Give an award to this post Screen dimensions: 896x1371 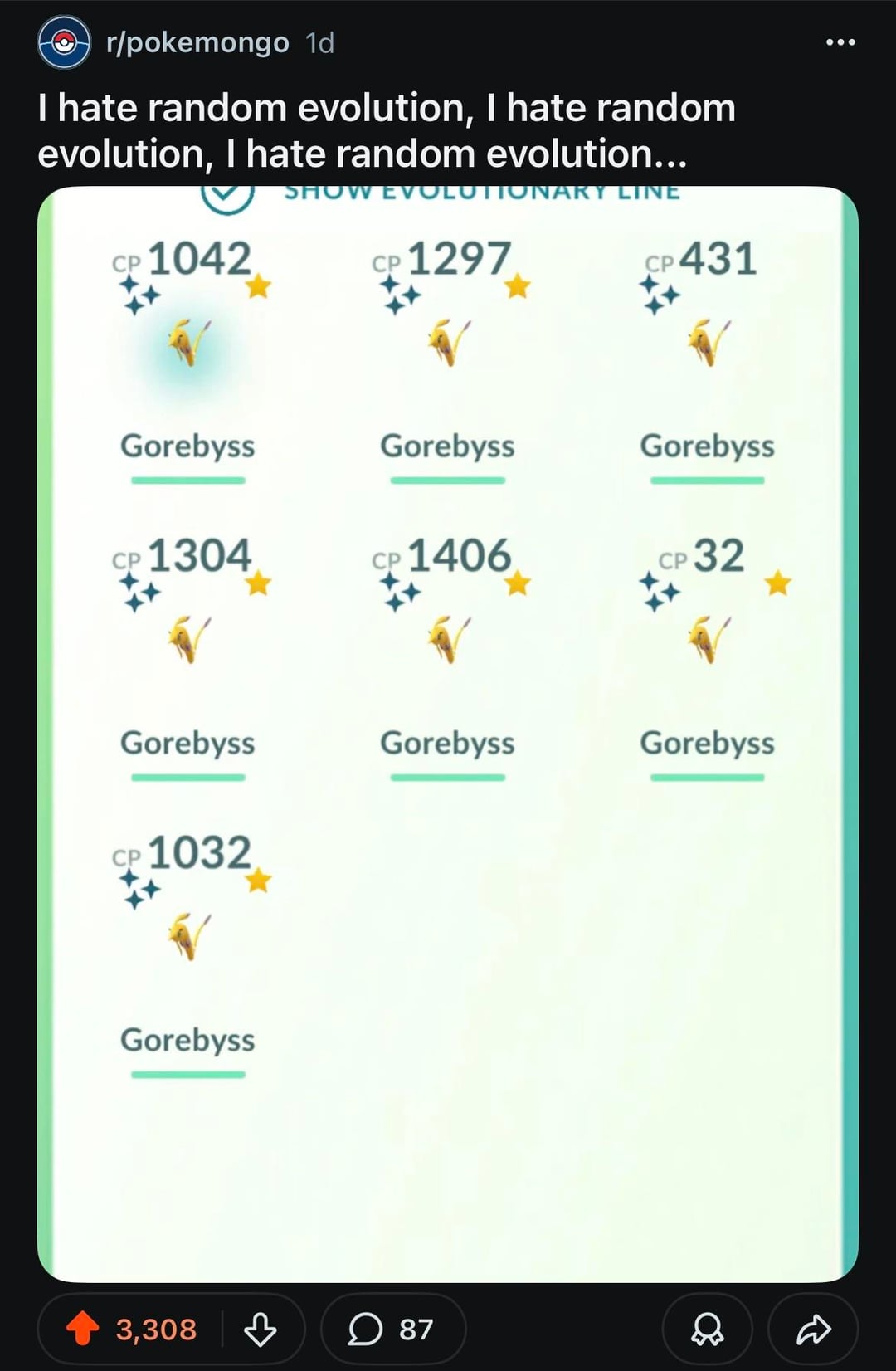point(707,1329)
